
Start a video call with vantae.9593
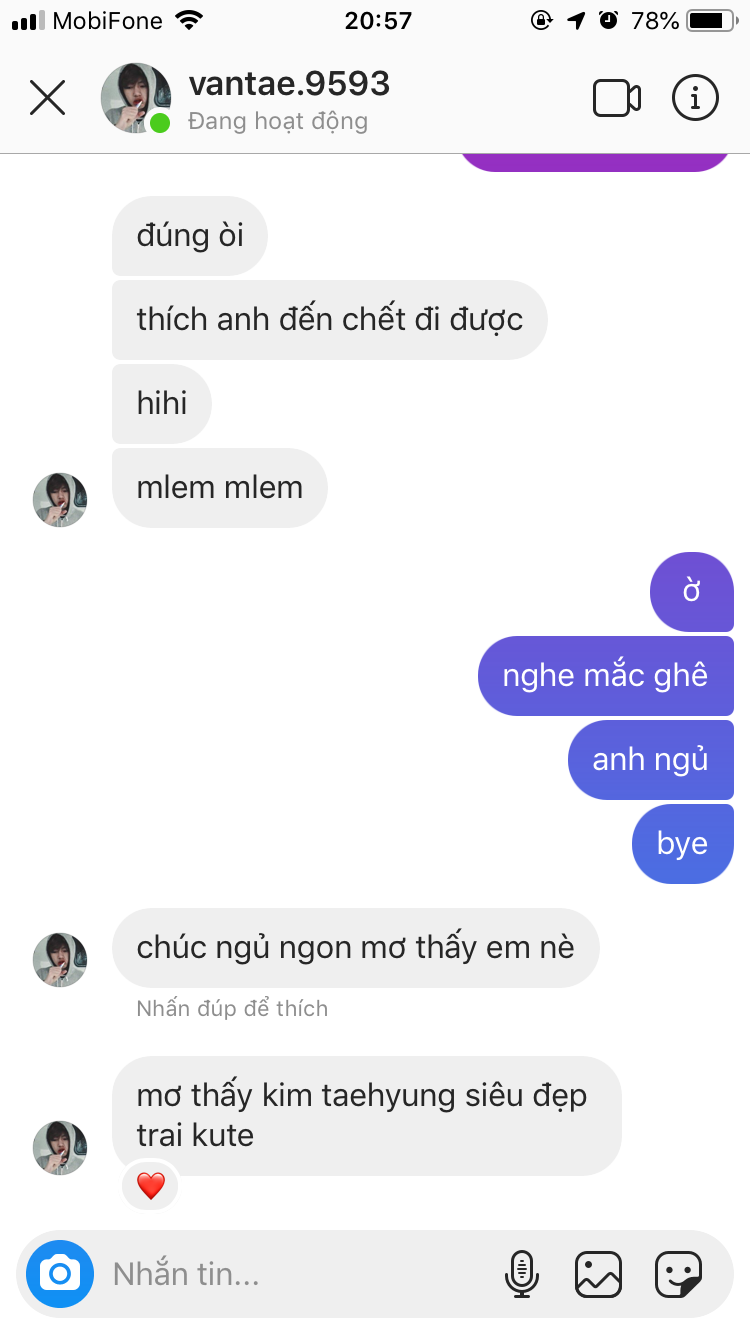[x=616, y=98]
